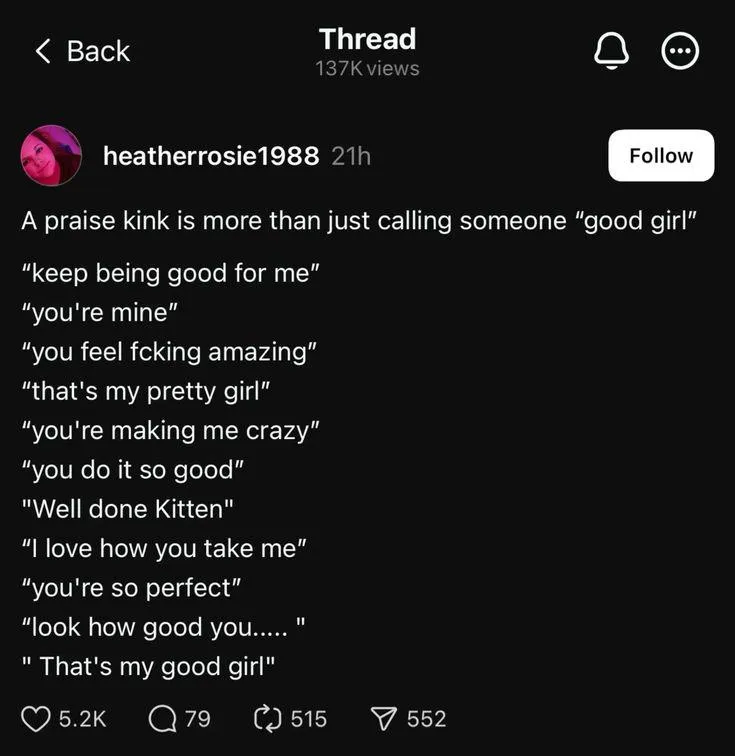This screenshot has height=756, width=735.
Task: Open the post's 79 comments
Action: pos(162,718)
